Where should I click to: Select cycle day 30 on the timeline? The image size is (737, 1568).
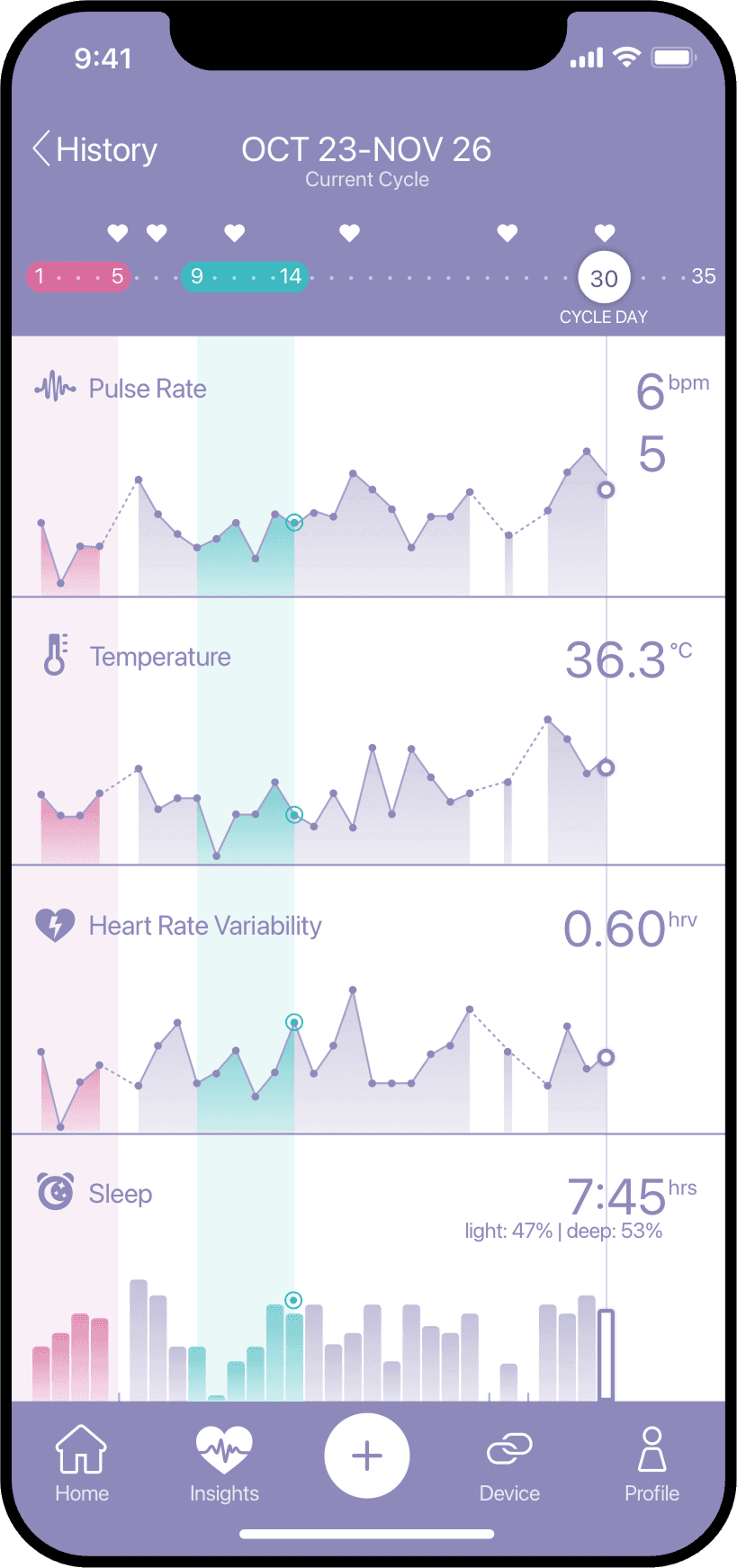coord(604,278)
